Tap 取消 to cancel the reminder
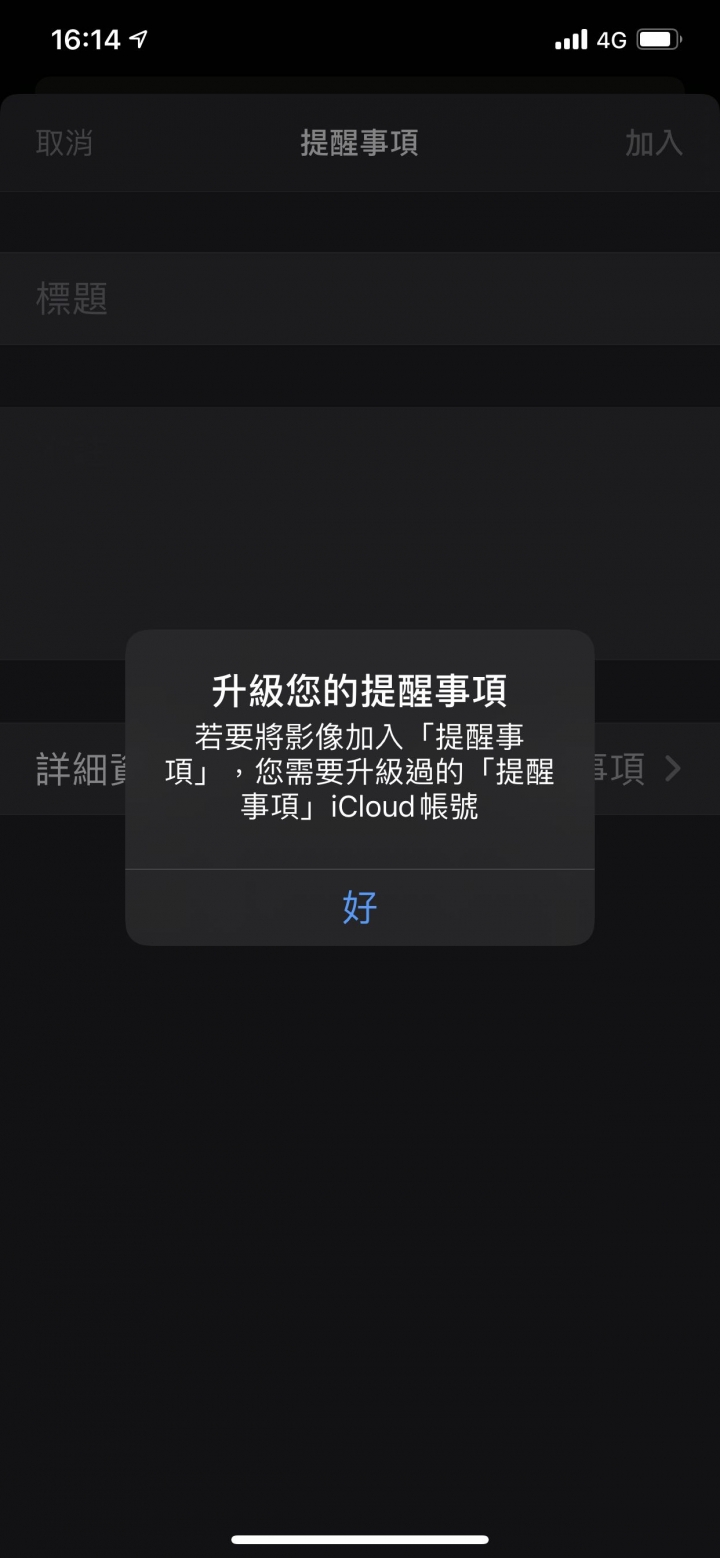Viewport: 720px width, 1558px height. pos(64,143)
